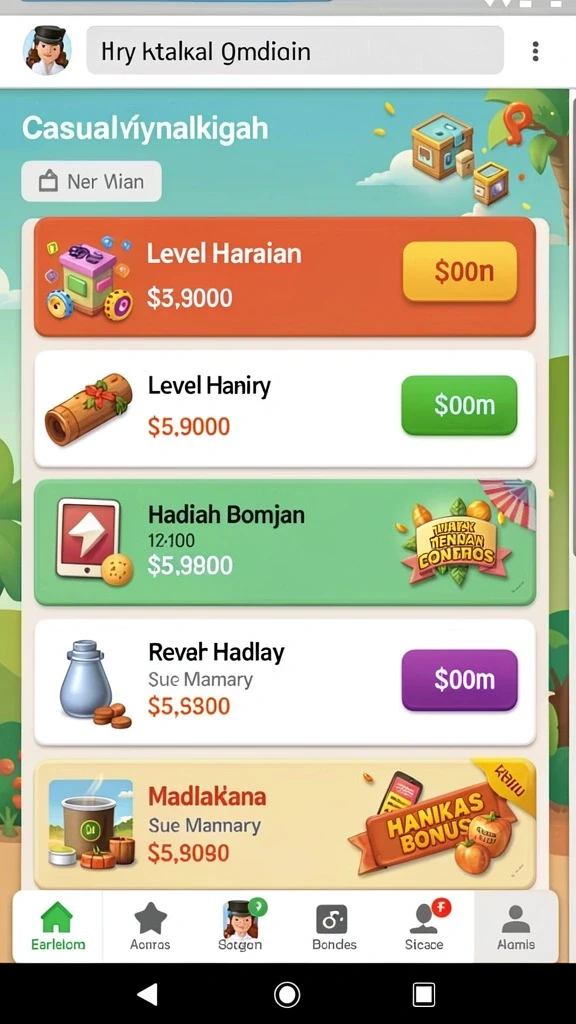Go to the Bondes tab
576x1024 pixels.
334,926
